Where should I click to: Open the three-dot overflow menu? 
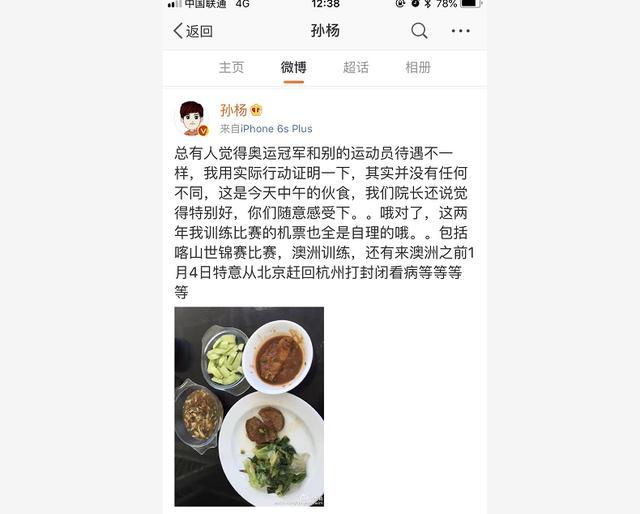(x=460, y=31)
